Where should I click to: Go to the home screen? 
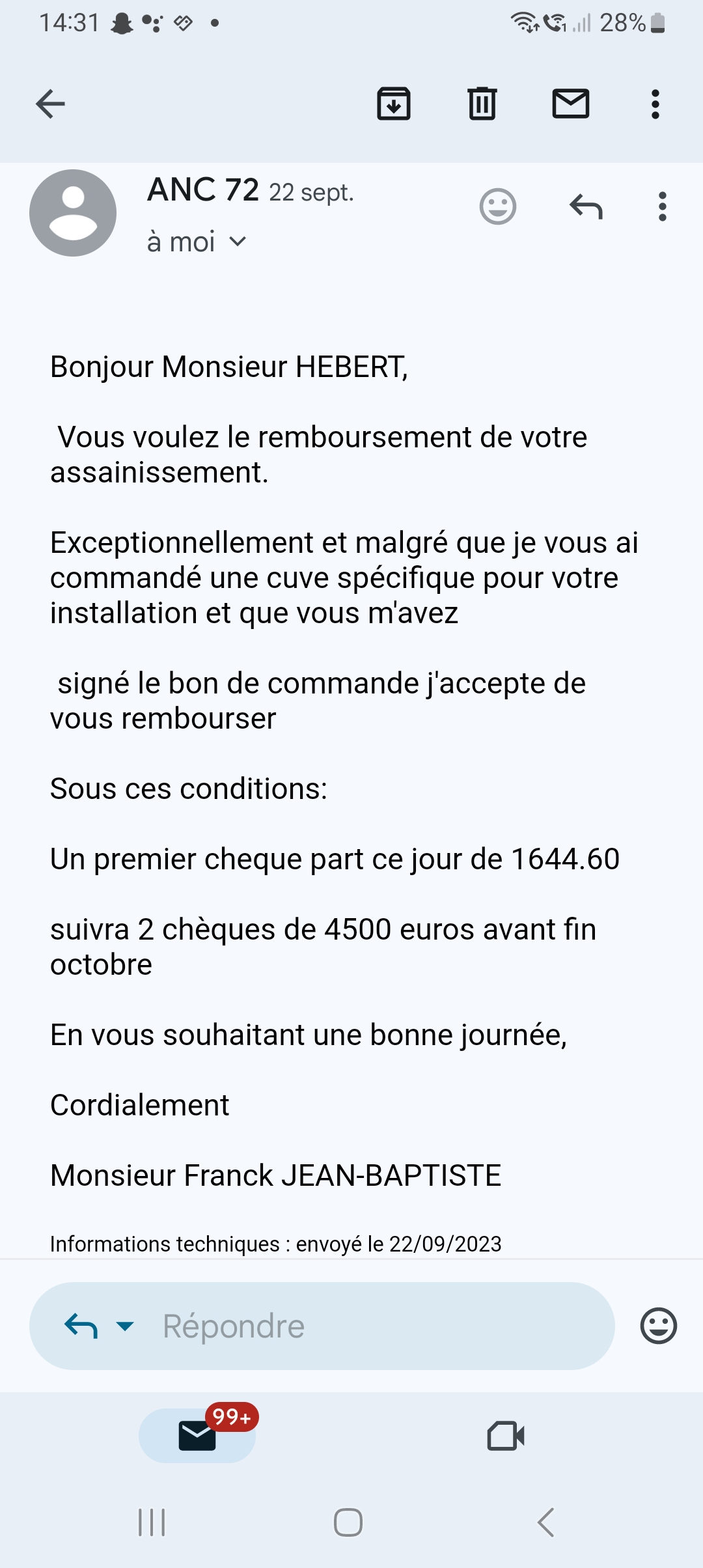pos(348,1522)
